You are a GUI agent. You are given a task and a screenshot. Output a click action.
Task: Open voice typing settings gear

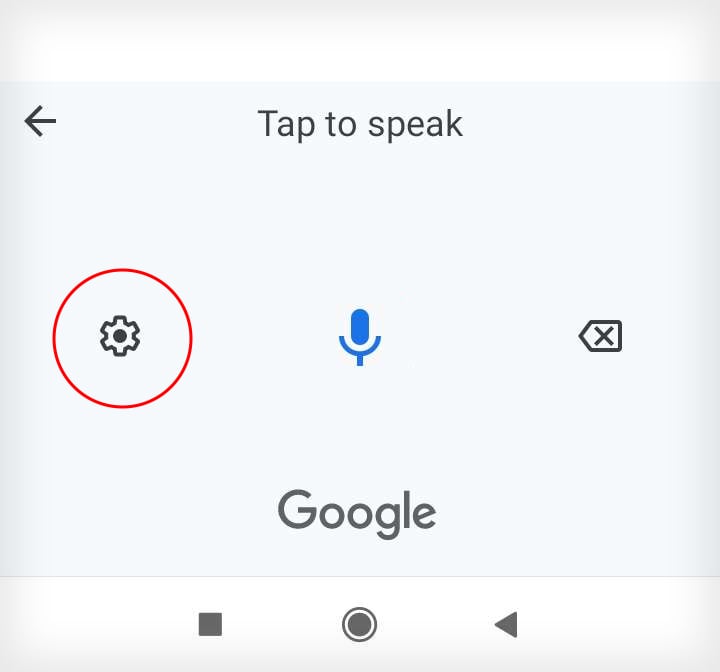[x=121, y=337]
